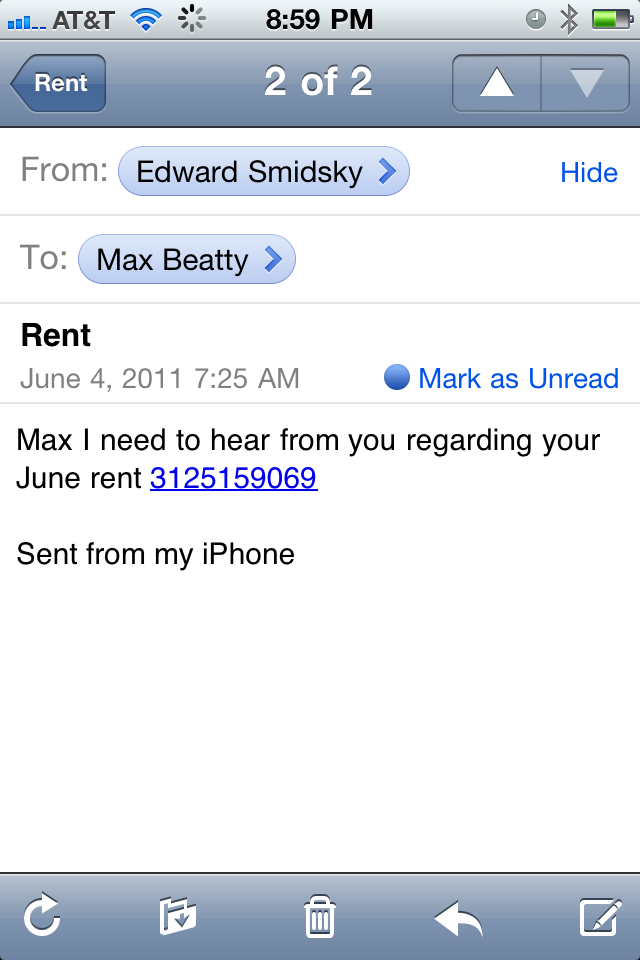
Task: Show the previous message with up arrow
Action: pyautogui.click(x=497, y=83)
